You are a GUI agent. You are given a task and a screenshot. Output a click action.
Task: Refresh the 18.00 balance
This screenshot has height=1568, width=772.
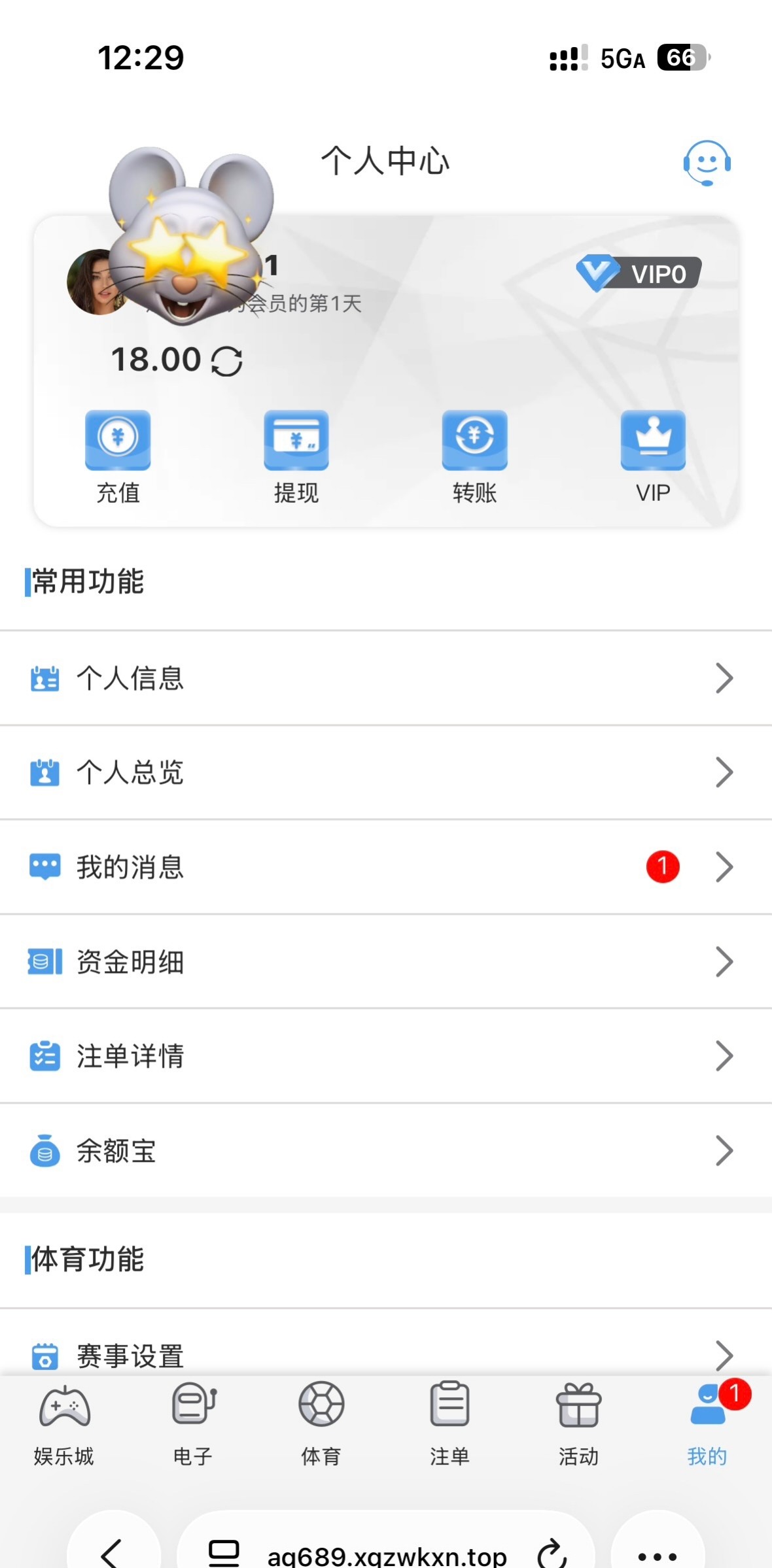tap(227, 360)
